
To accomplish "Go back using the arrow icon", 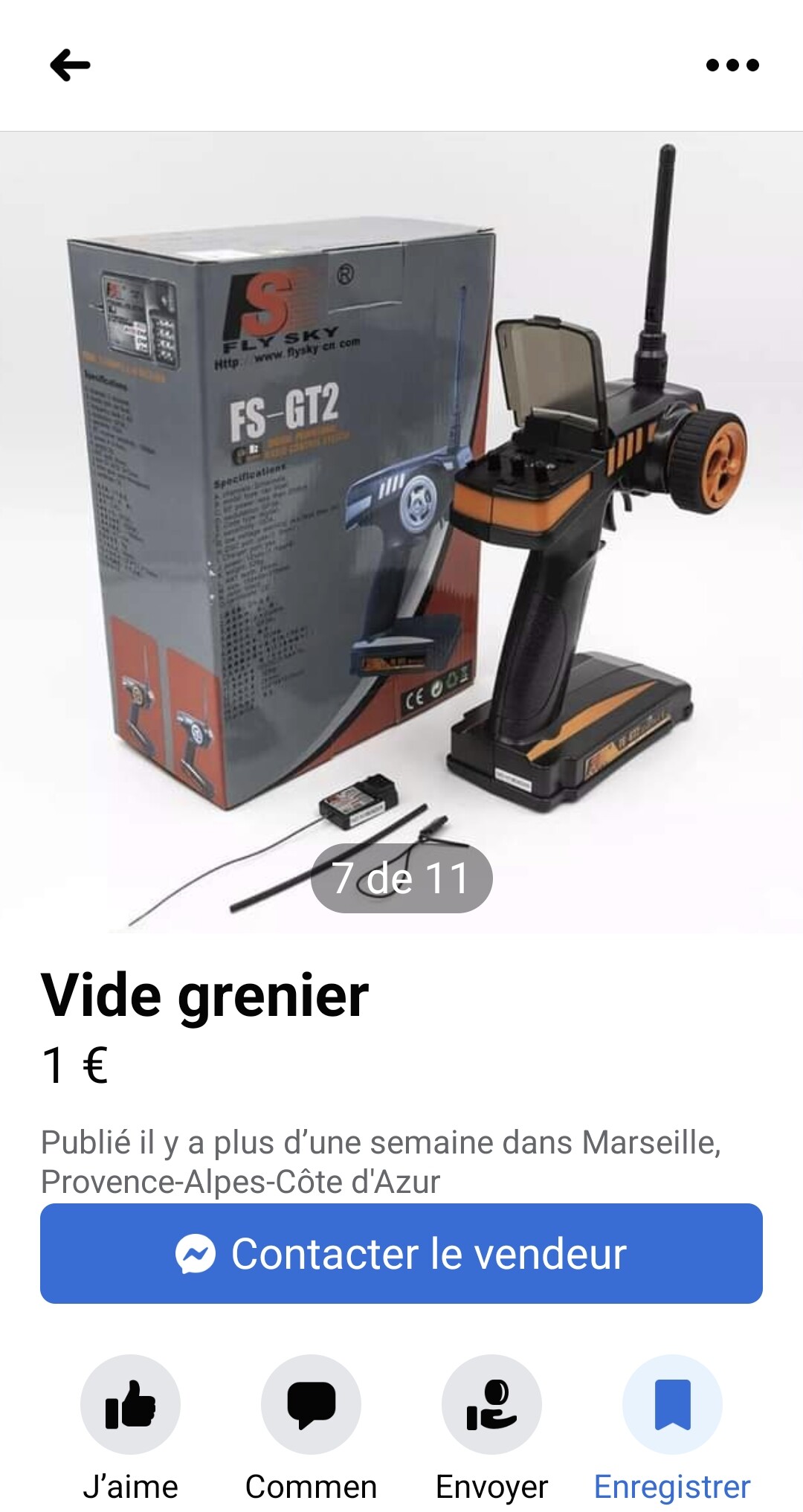I will pyautogui.click(x=70, y=65).
